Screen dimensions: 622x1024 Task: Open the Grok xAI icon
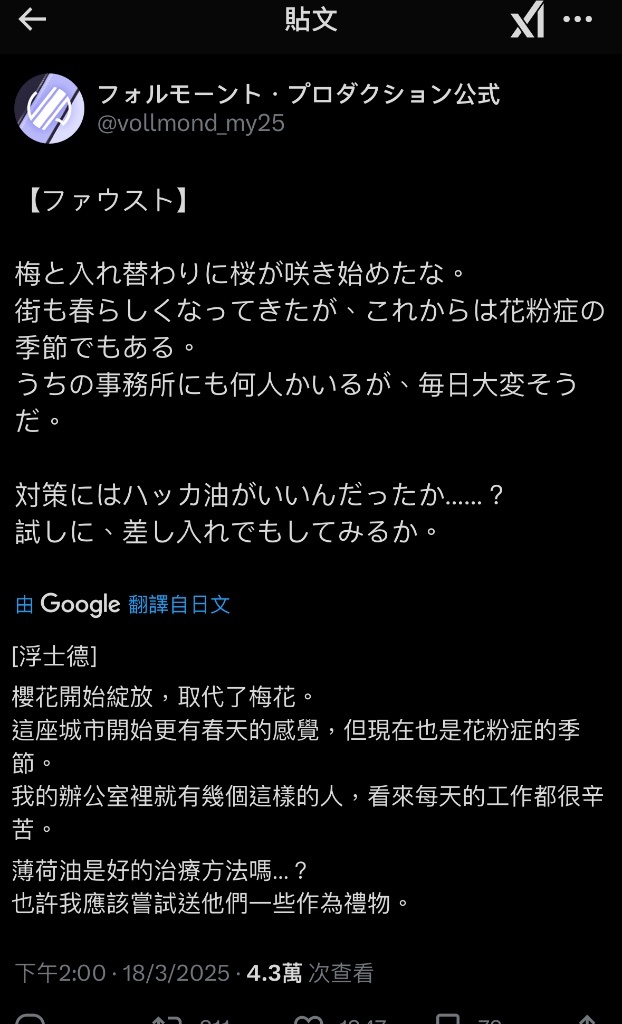tap(527, 20)
